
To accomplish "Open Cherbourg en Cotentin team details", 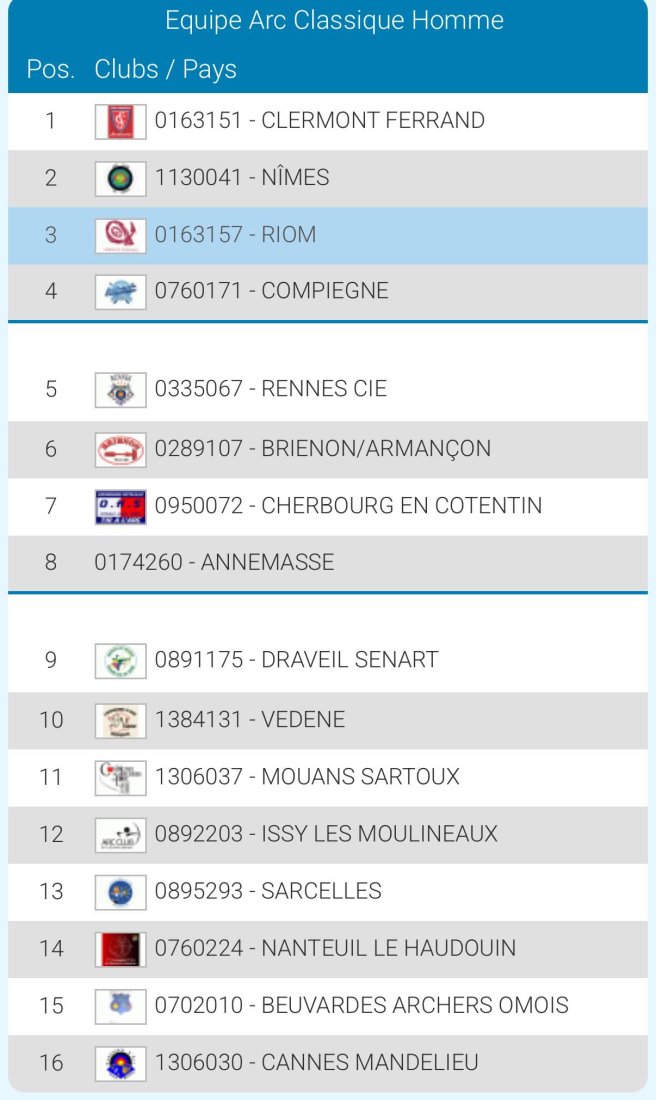I will pyautogui.click(x=328, y=507).
